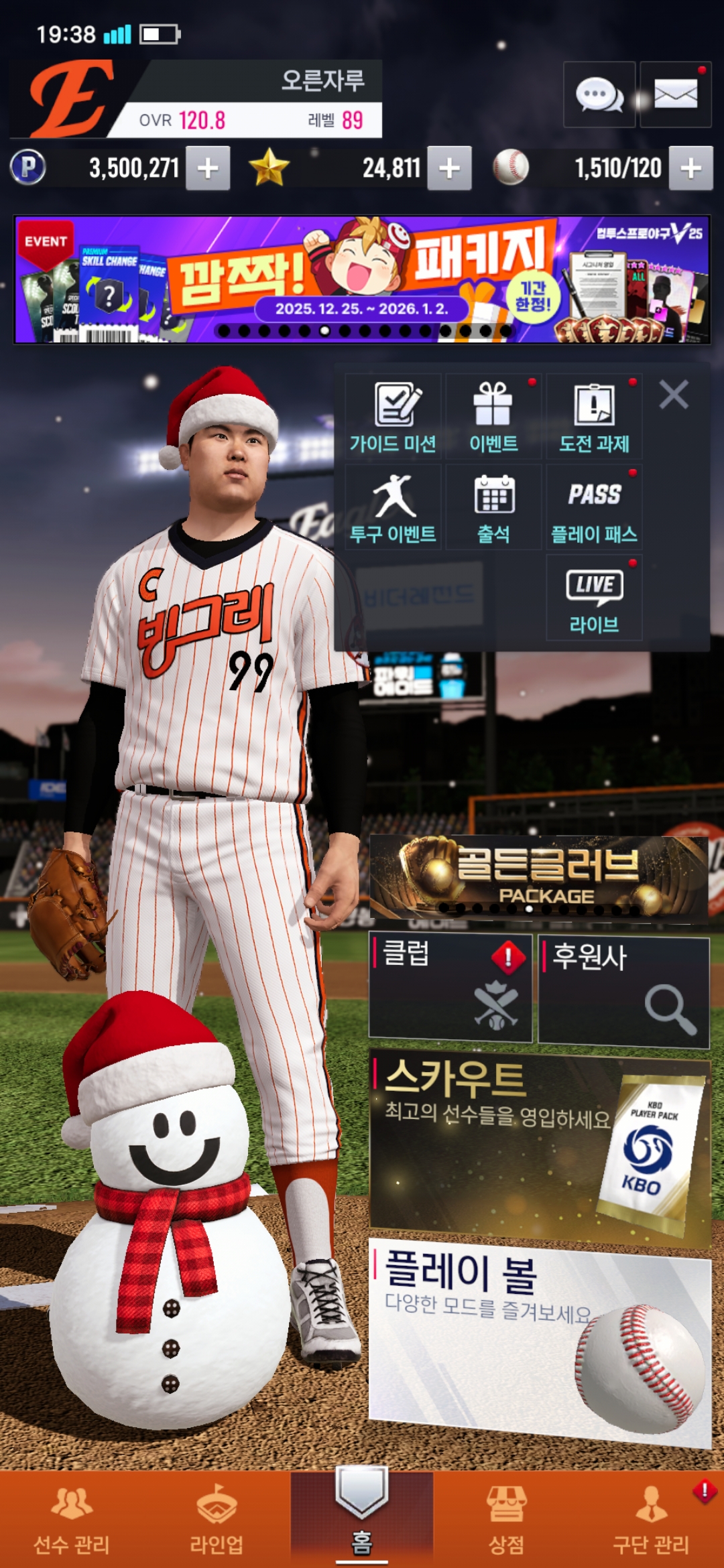Check 출석 attendance calendar
724x1568 pixels.
[493, 507]
